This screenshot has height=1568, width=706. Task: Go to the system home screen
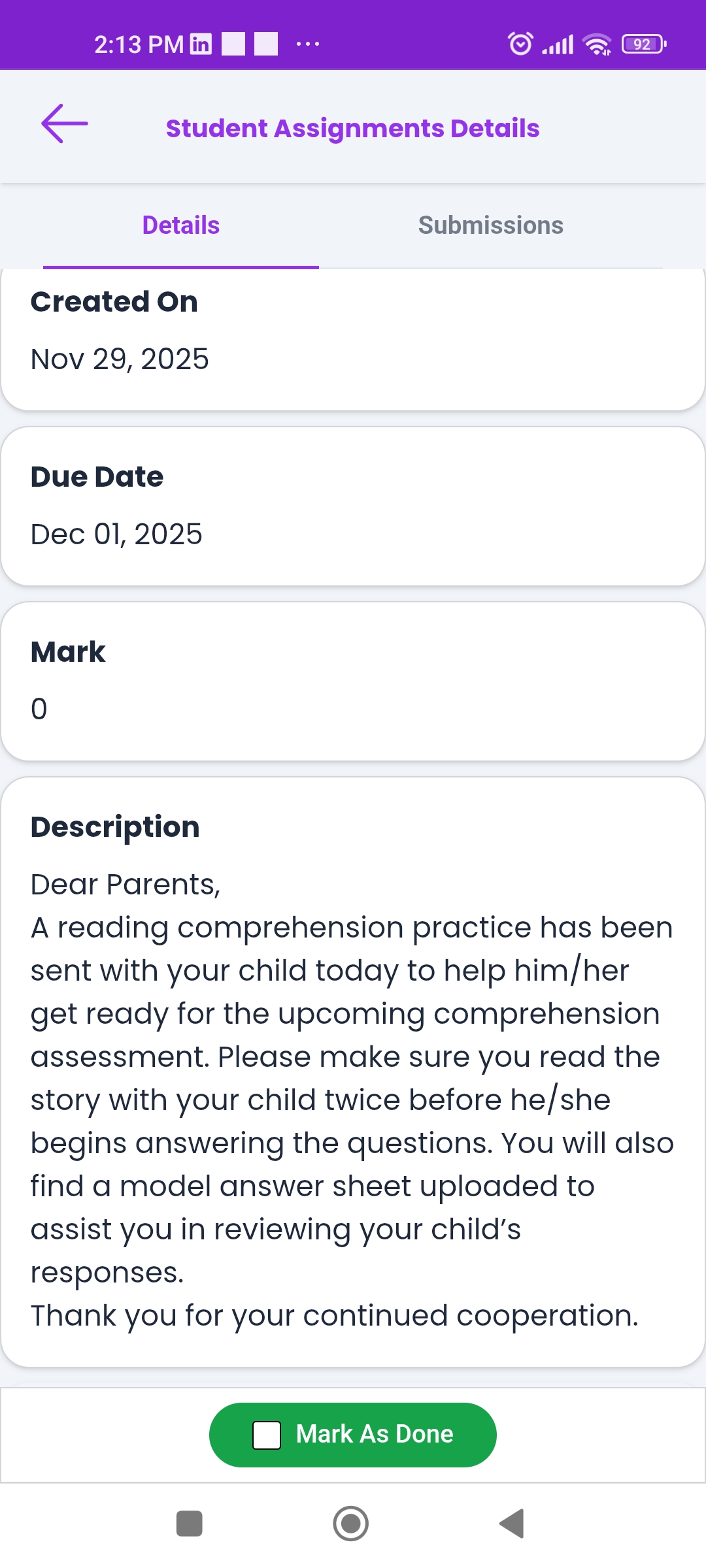pos(351,1524)
